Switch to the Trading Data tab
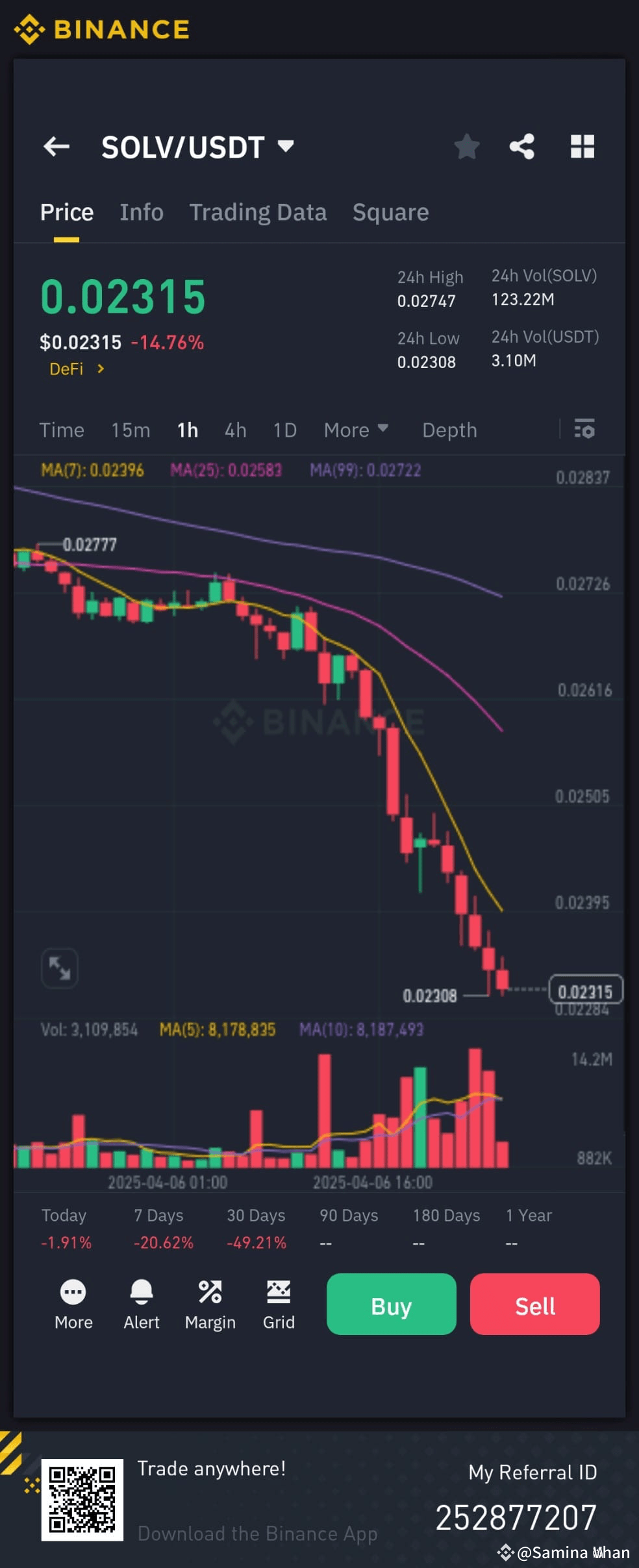The height and width of the screenshot is (1568, 639). (258, 212)
